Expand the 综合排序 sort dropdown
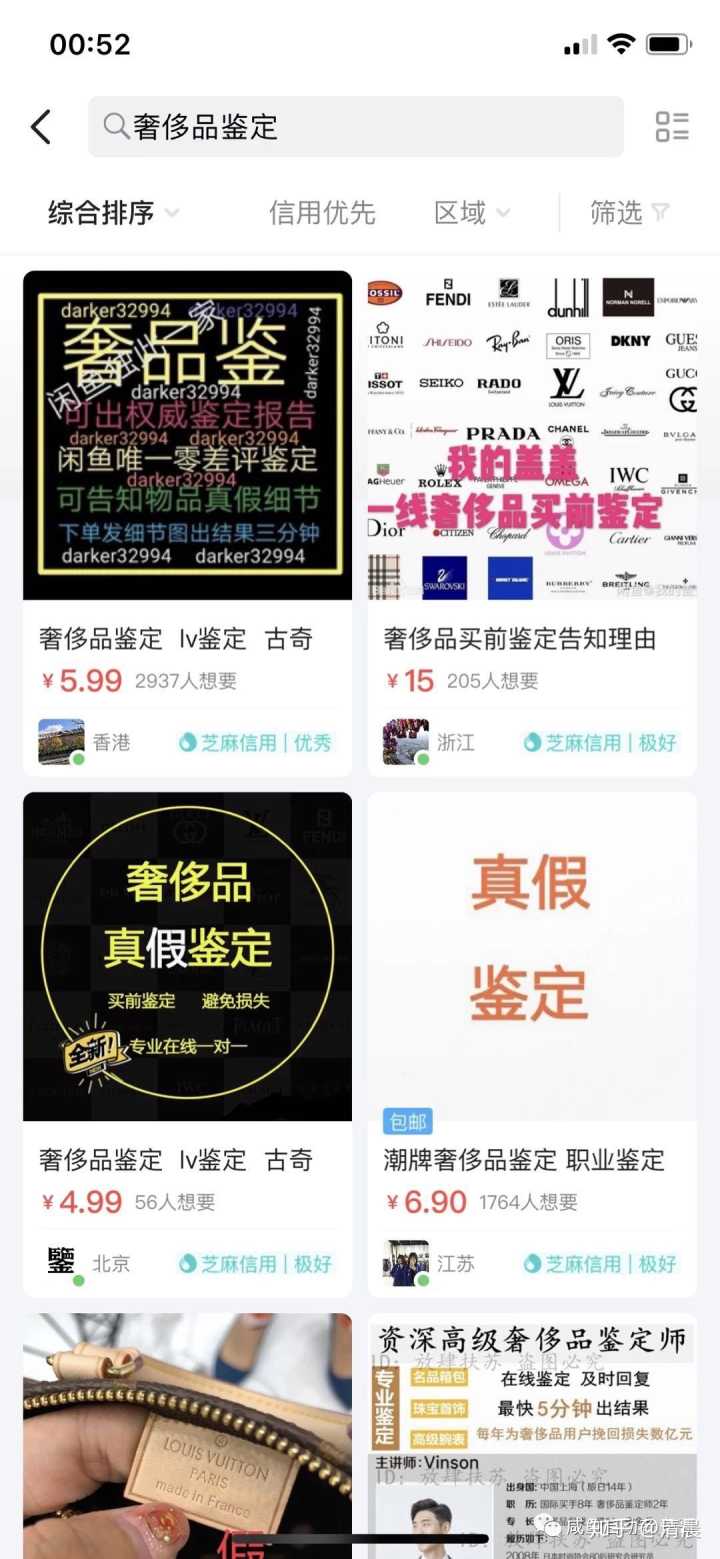This screenshot has height=1559, width=720. pos(113,212)
